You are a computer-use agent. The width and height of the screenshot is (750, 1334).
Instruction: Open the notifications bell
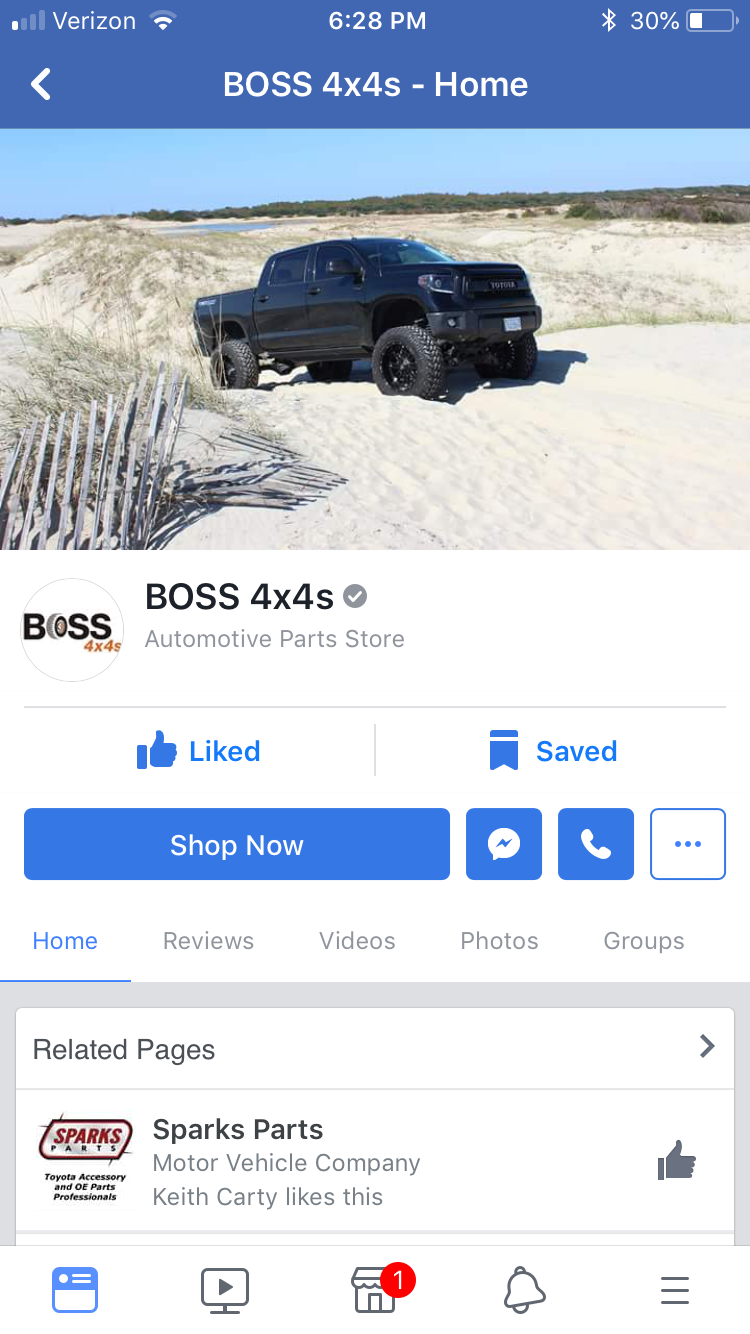[x=525, y=1290]
